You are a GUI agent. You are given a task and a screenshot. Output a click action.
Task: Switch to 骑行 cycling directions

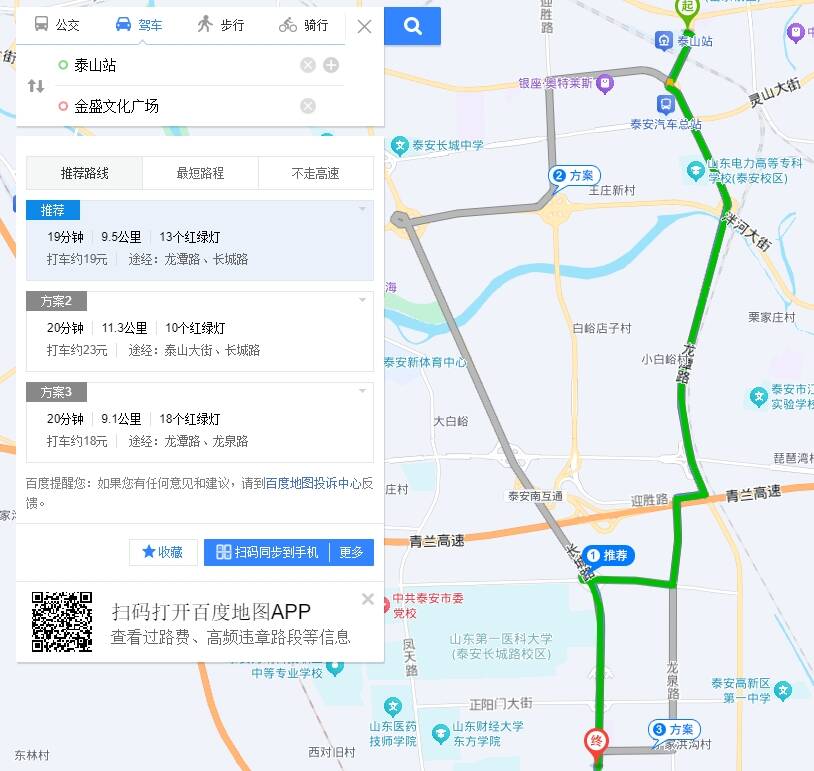tap(304, 25)
